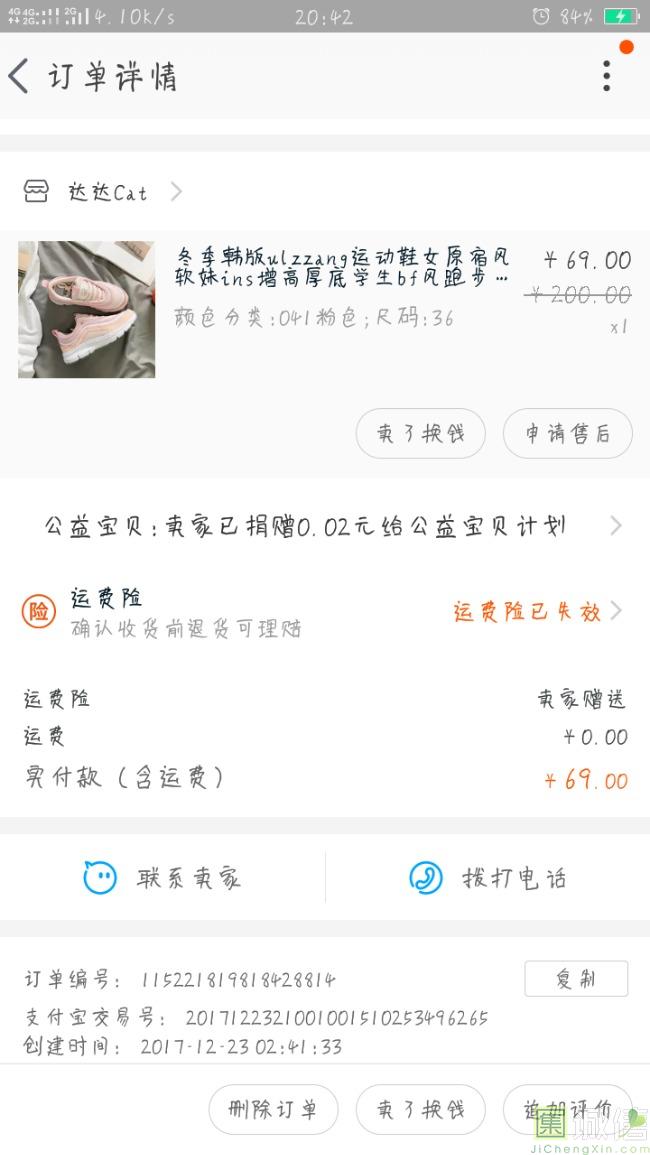650x1155 pixels.
Task: Go back from 订单详情 page
Action: click(20, 76)
